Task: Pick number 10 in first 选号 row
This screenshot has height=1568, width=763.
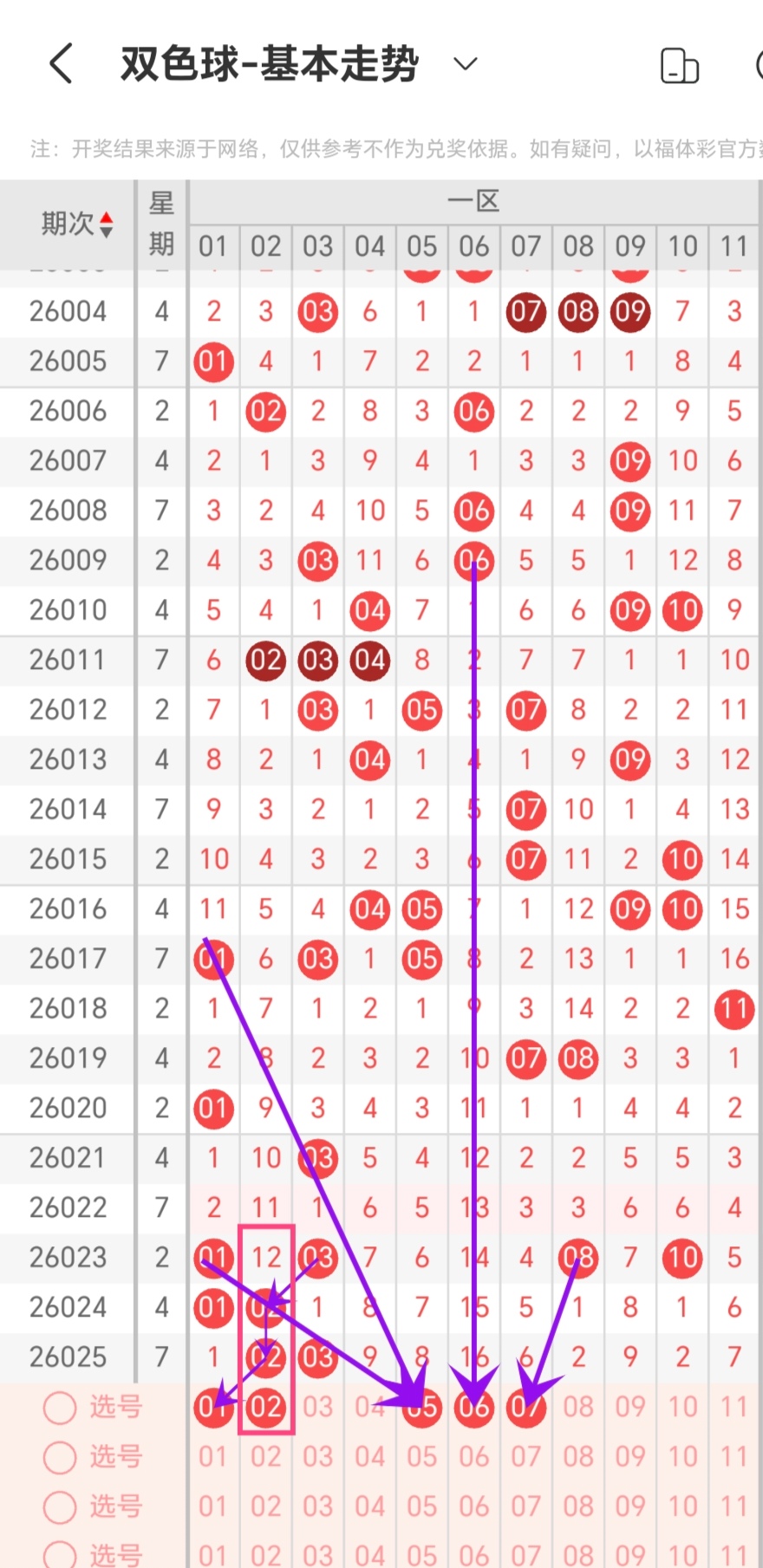Action: pyautogui.click(x=682, y=1407)
